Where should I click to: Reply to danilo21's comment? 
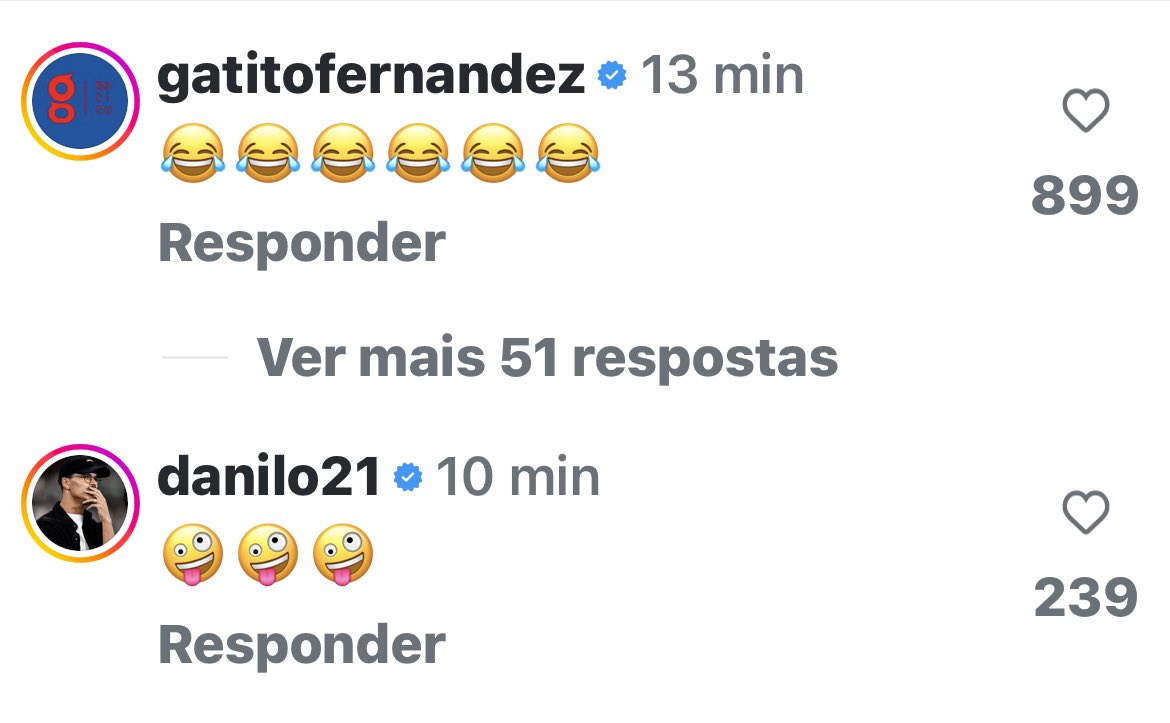point(301,645)
